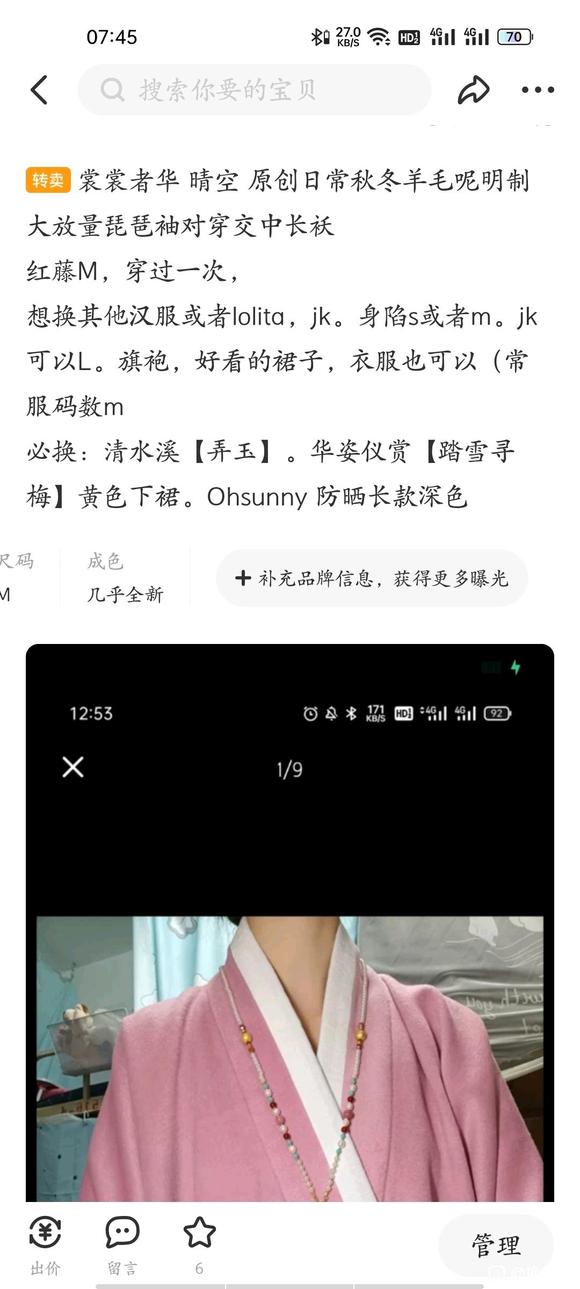
Task: Open 管理 to manage the listing
Action: click(496, 1245)
